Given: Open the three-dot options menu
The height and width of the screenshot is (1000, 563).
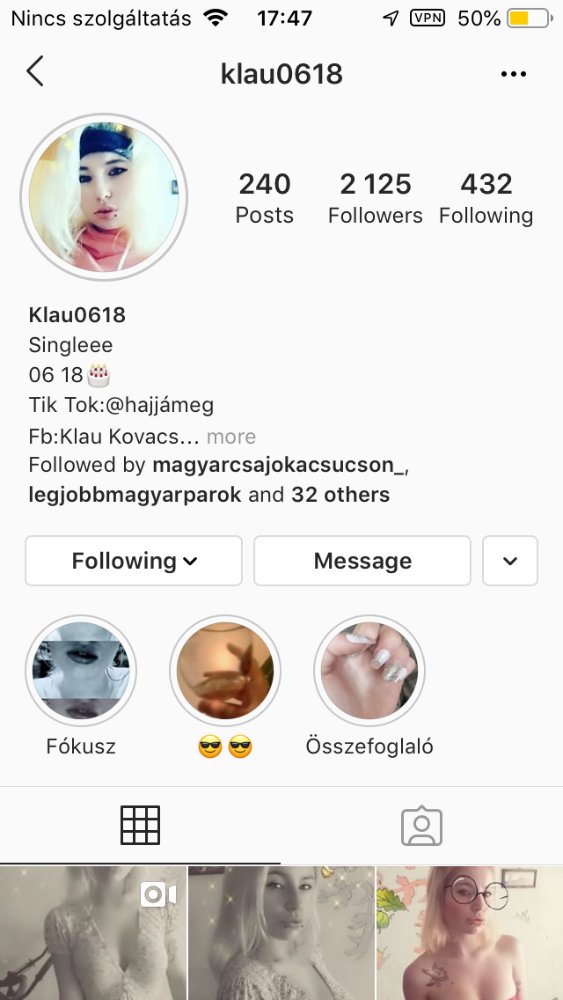Looking at the screenshot, I should click(513, 74).
